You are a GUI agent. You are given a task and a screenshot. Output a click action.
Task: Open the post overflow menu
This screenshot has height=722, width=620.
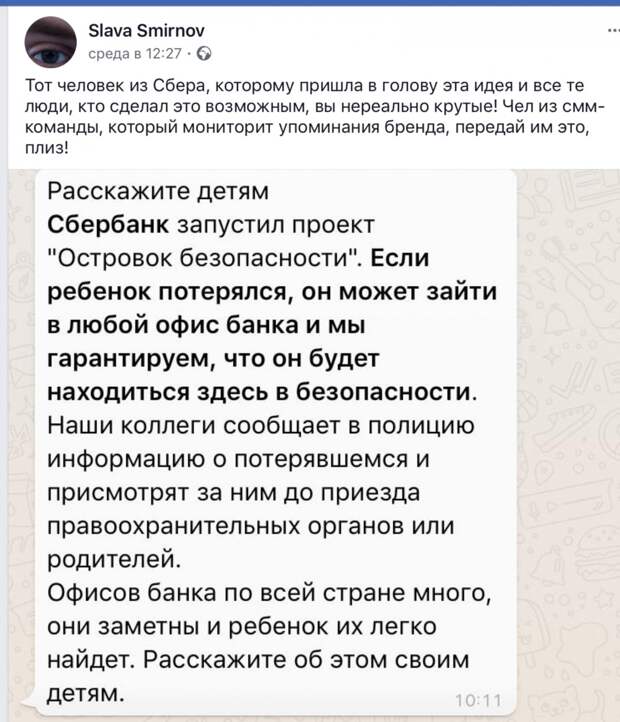611,32
